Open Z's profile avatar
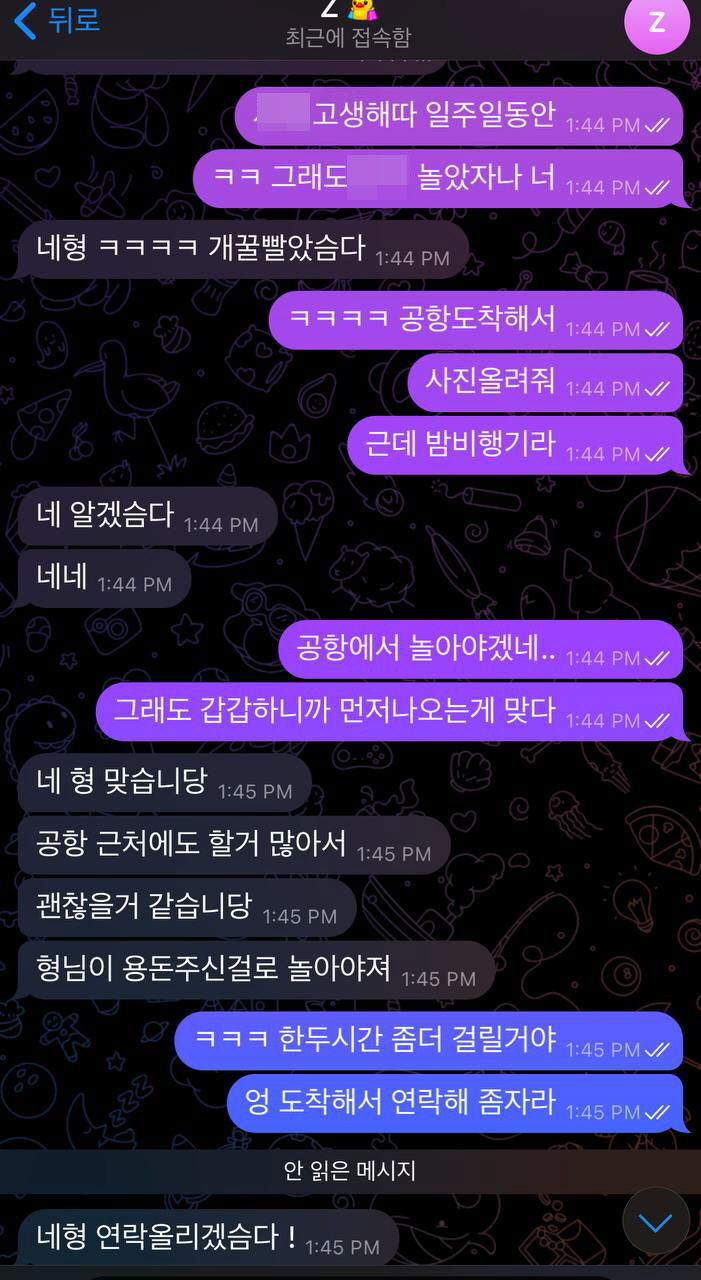This screenshot has width=701, height=1280. point(656,22)
